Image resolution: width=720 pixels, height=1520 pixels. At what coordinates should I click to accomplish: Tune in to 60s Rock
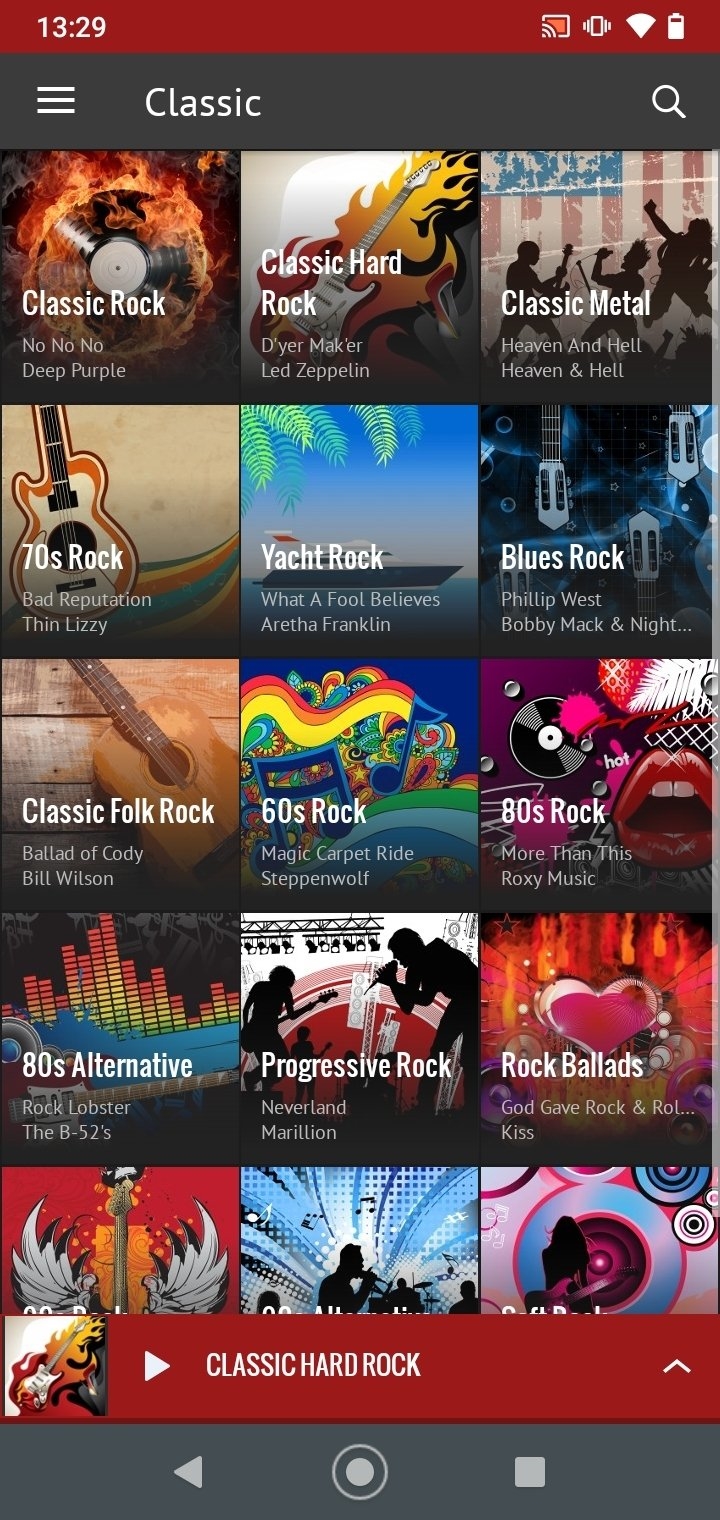[x=359, y=784]
